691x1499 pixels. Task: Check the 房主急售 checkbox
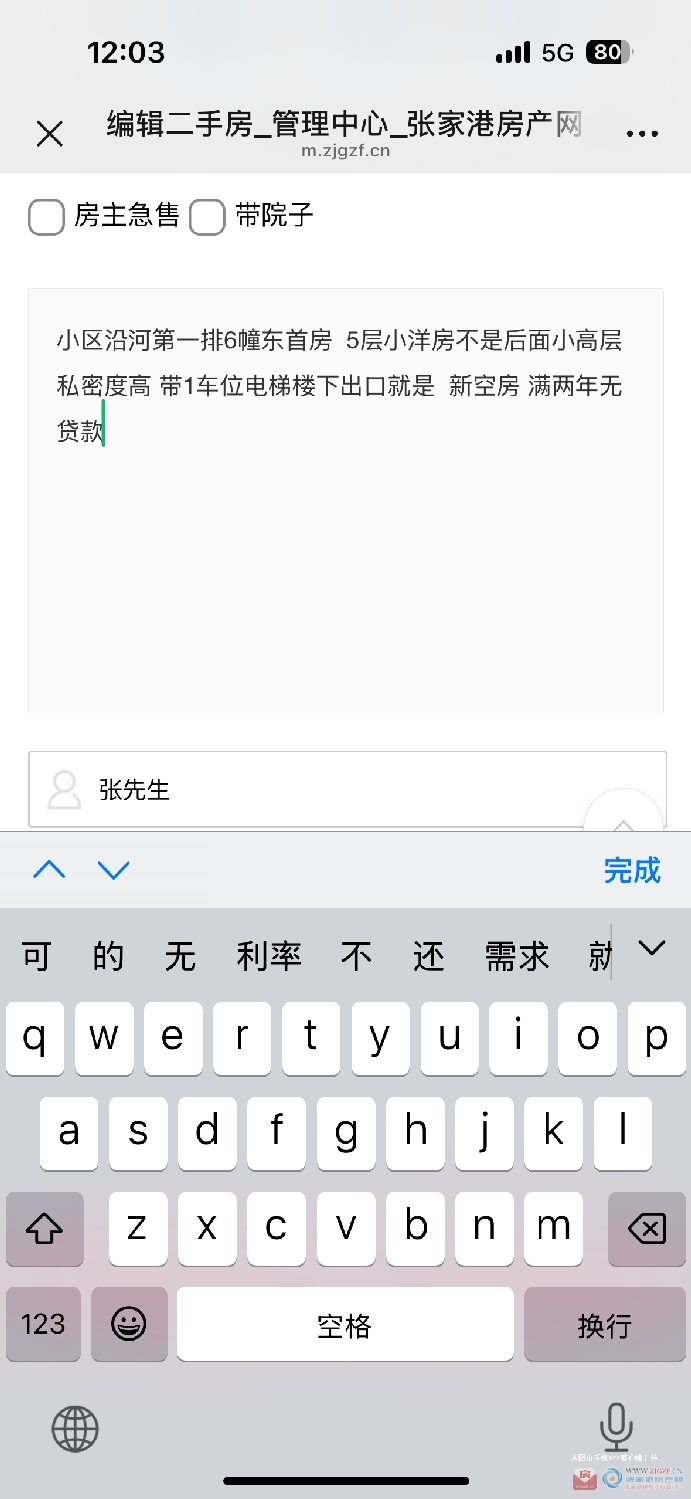click(46, 217)
